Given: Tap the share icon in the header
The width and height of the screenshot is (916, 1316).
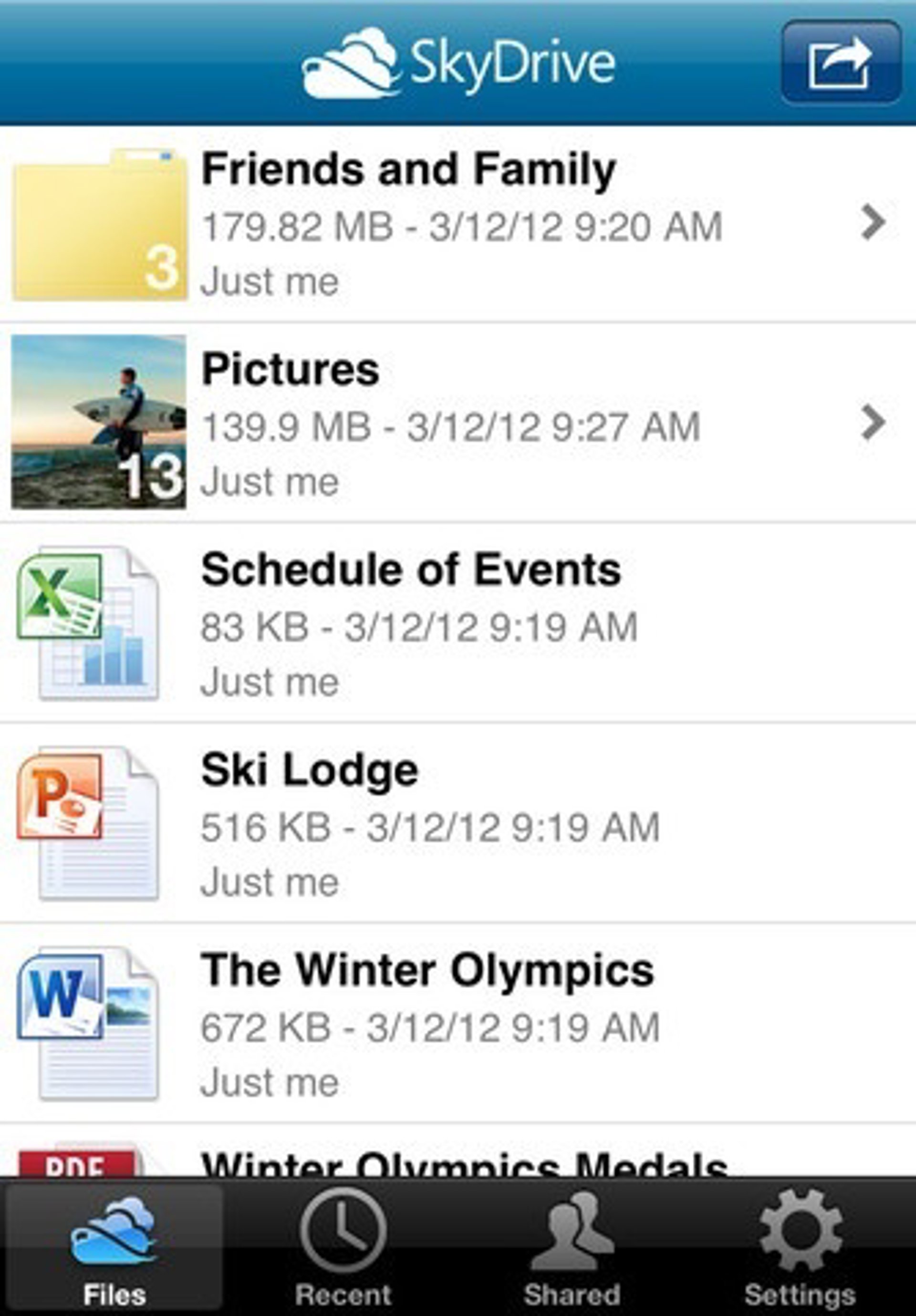Looking at the screenshot, I should pyautogui.click(x=840, y=62).
